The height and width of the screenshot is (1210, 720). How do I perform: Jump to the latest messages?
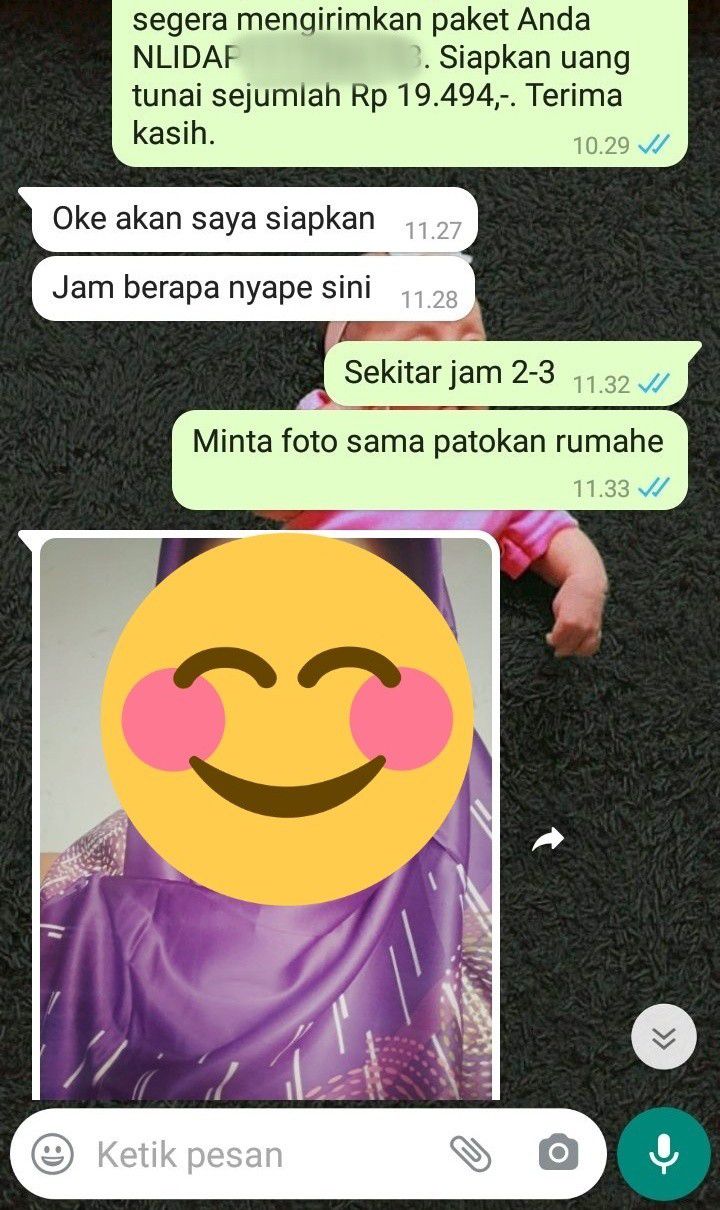pos(663,1037)
